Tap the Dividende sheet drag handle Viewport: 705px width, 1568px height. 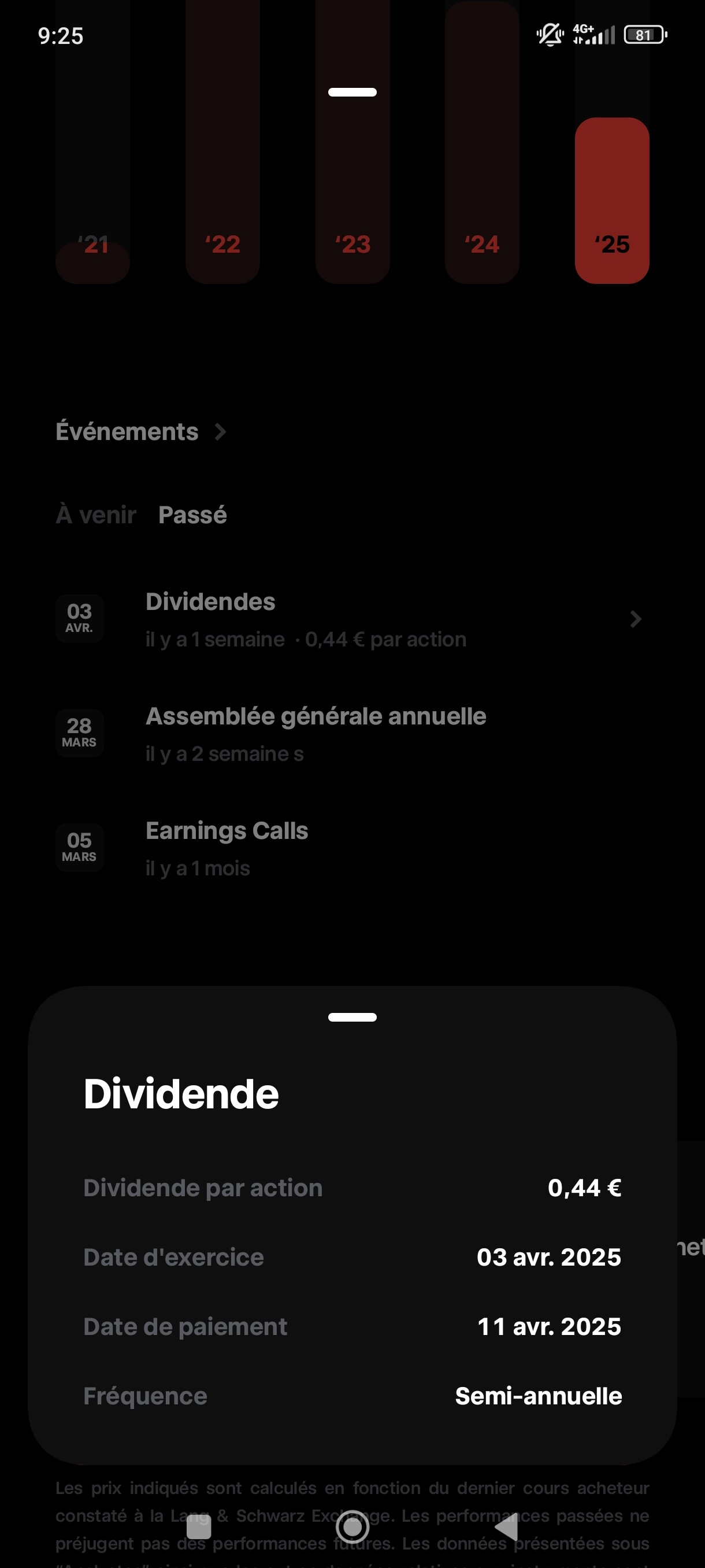352,1017
